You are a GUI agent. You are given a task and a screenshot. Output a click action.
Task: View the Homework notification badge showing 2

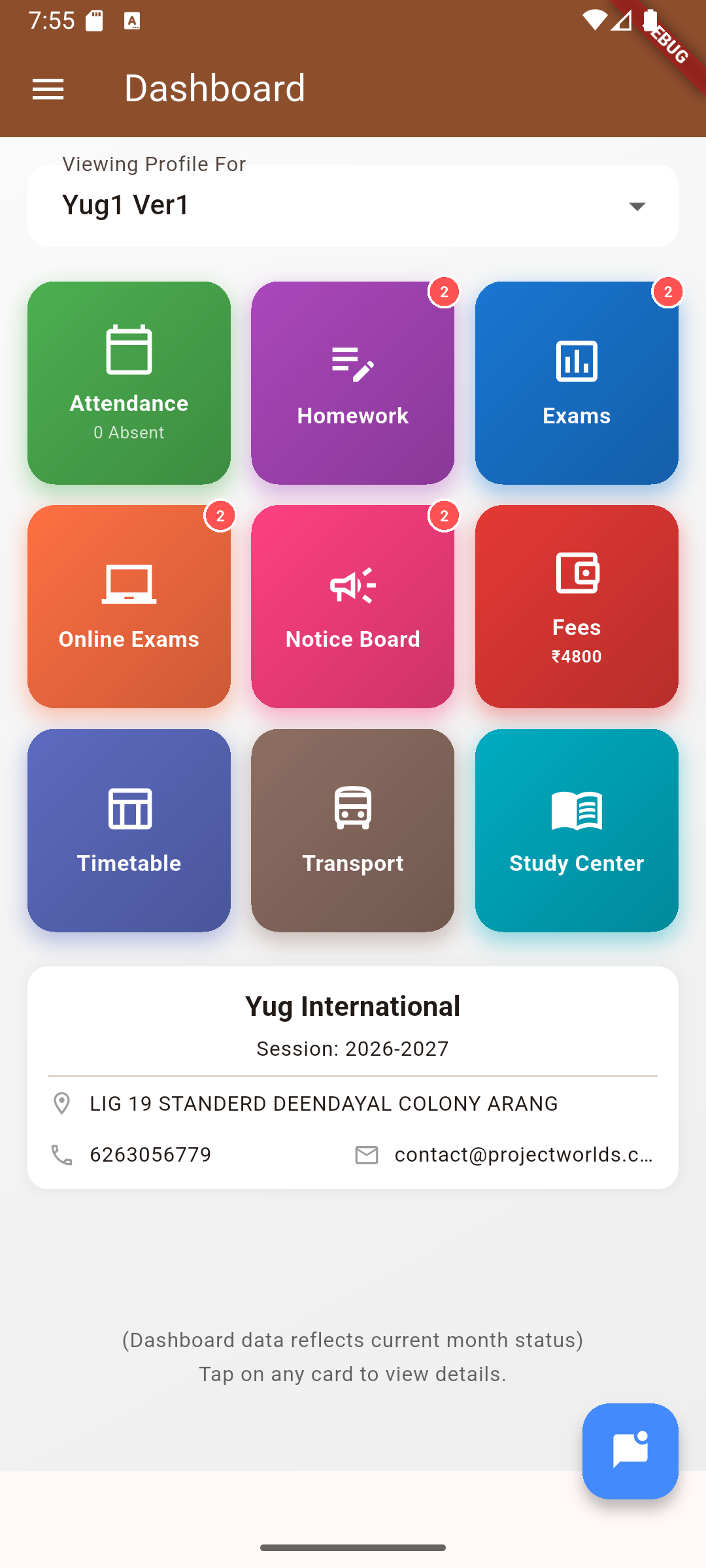444,293
